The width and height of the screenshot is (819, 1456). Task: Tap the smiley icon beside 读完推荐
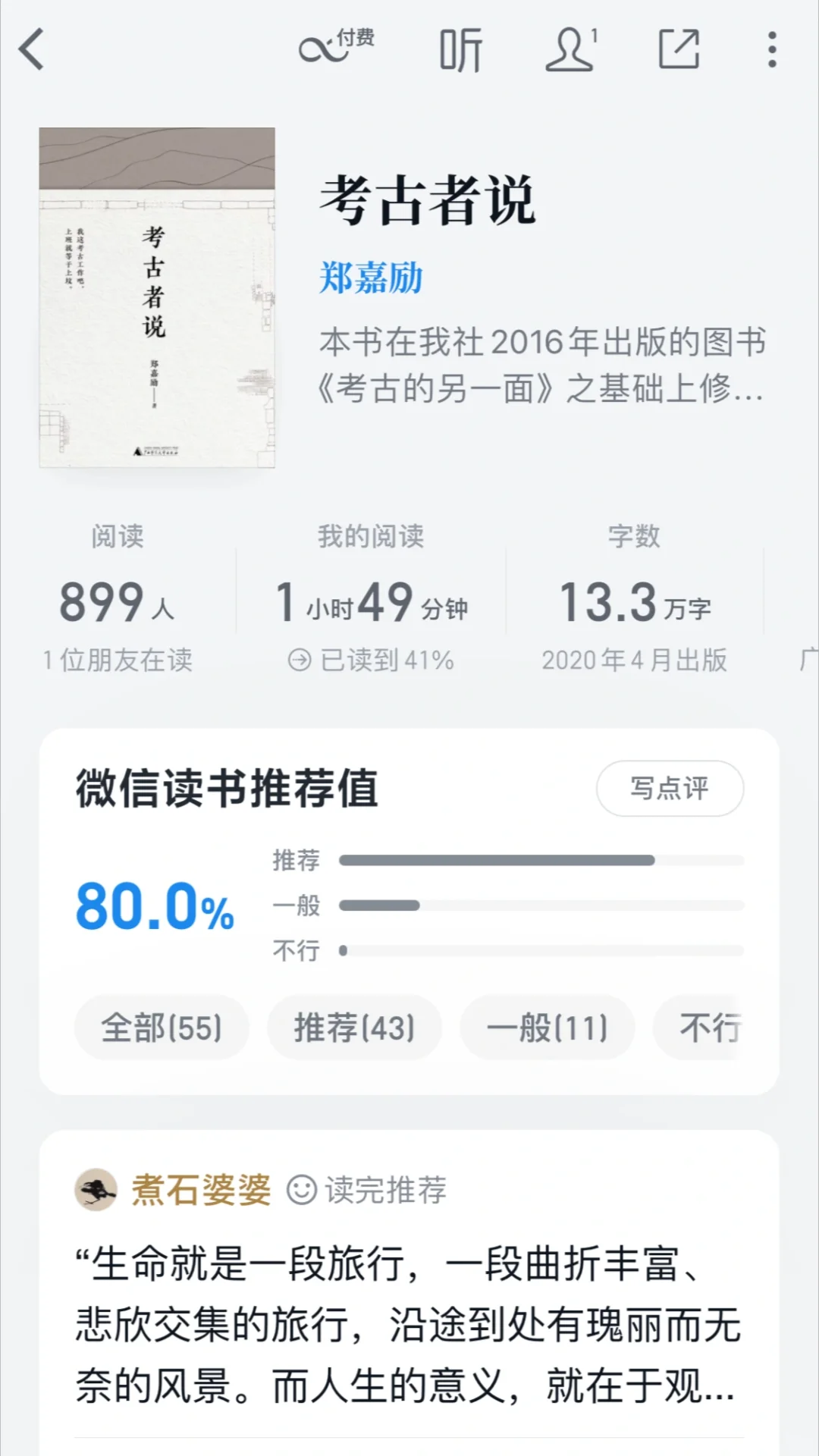point(303,1191)
